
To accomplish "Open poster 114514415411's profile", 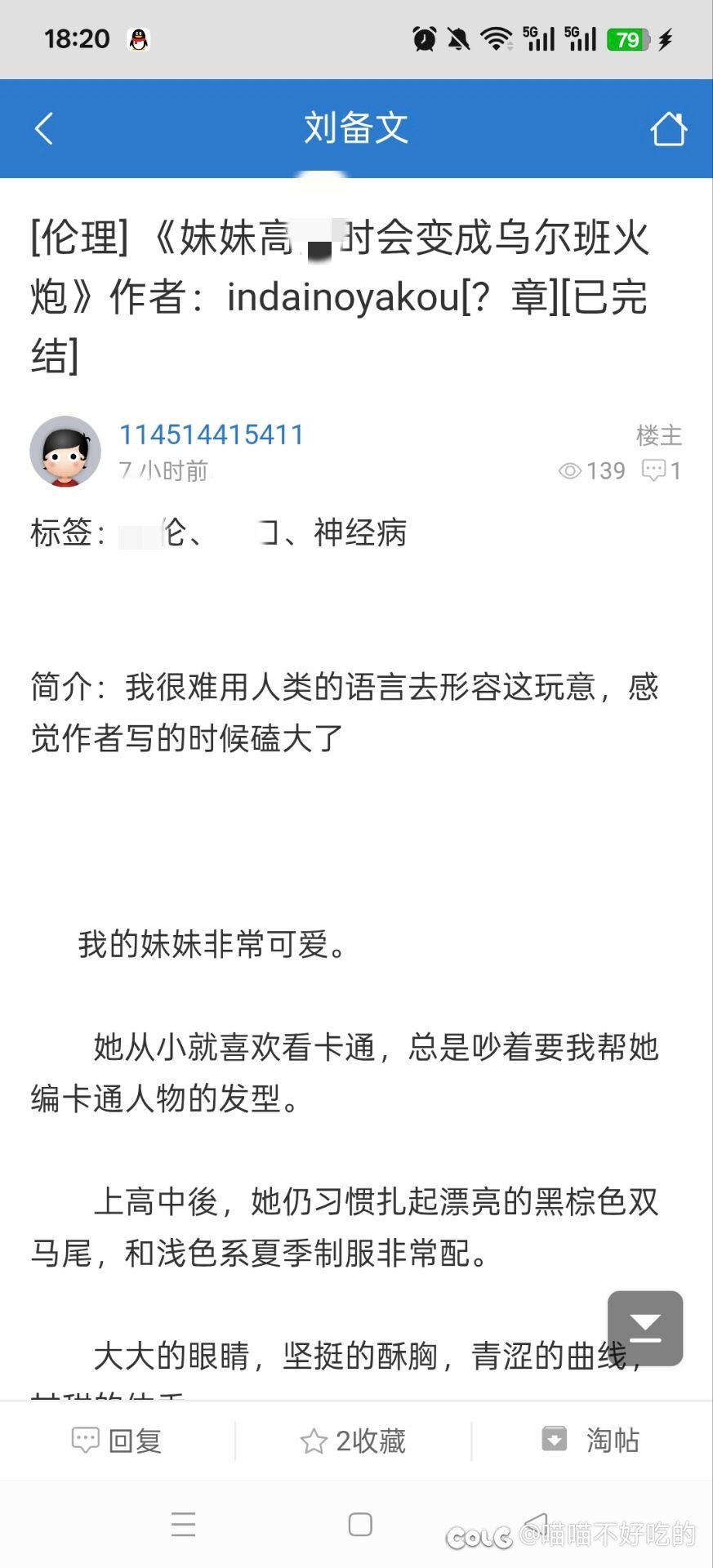I will [x=212, y=434].
